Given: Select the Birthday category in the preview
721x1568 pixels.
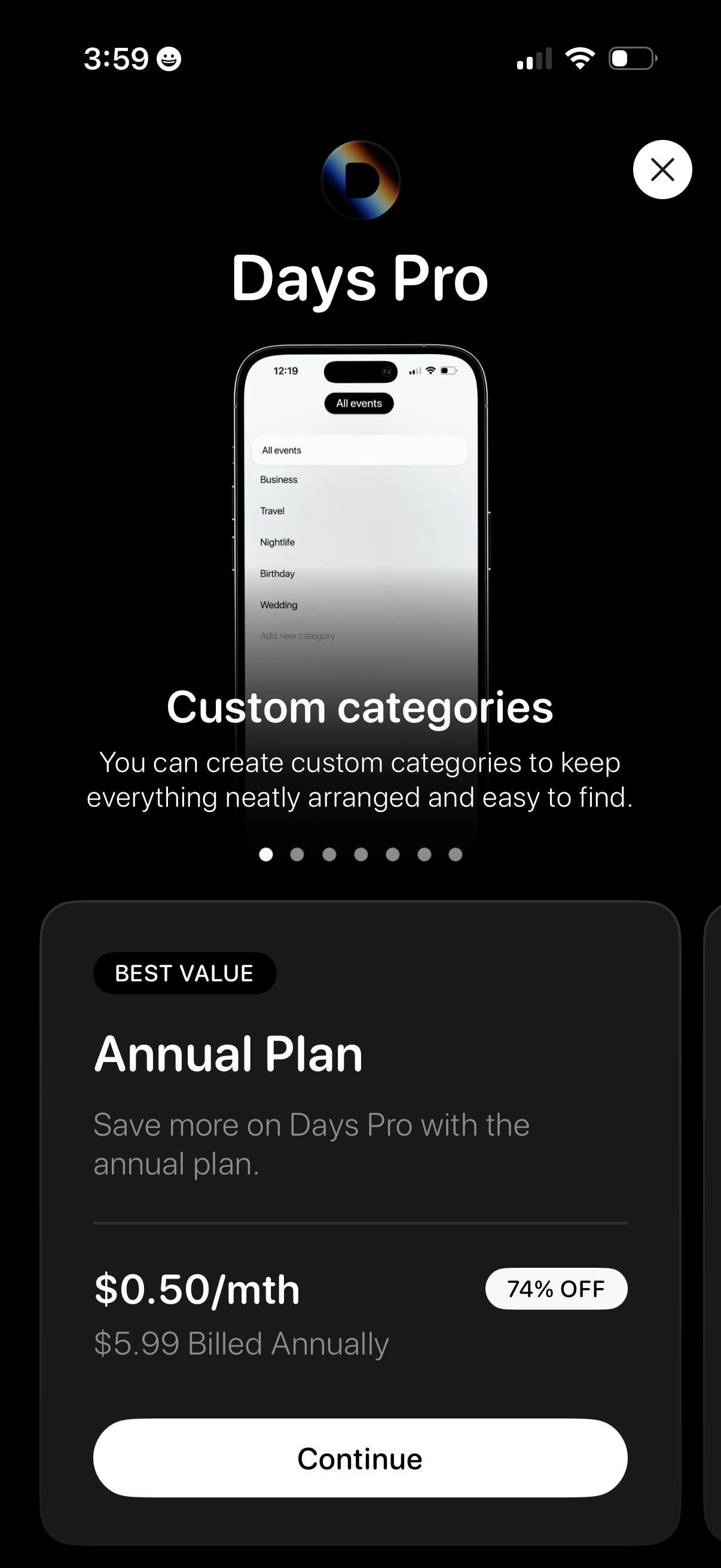Looking at the screenshot, I should coord(277,573).
